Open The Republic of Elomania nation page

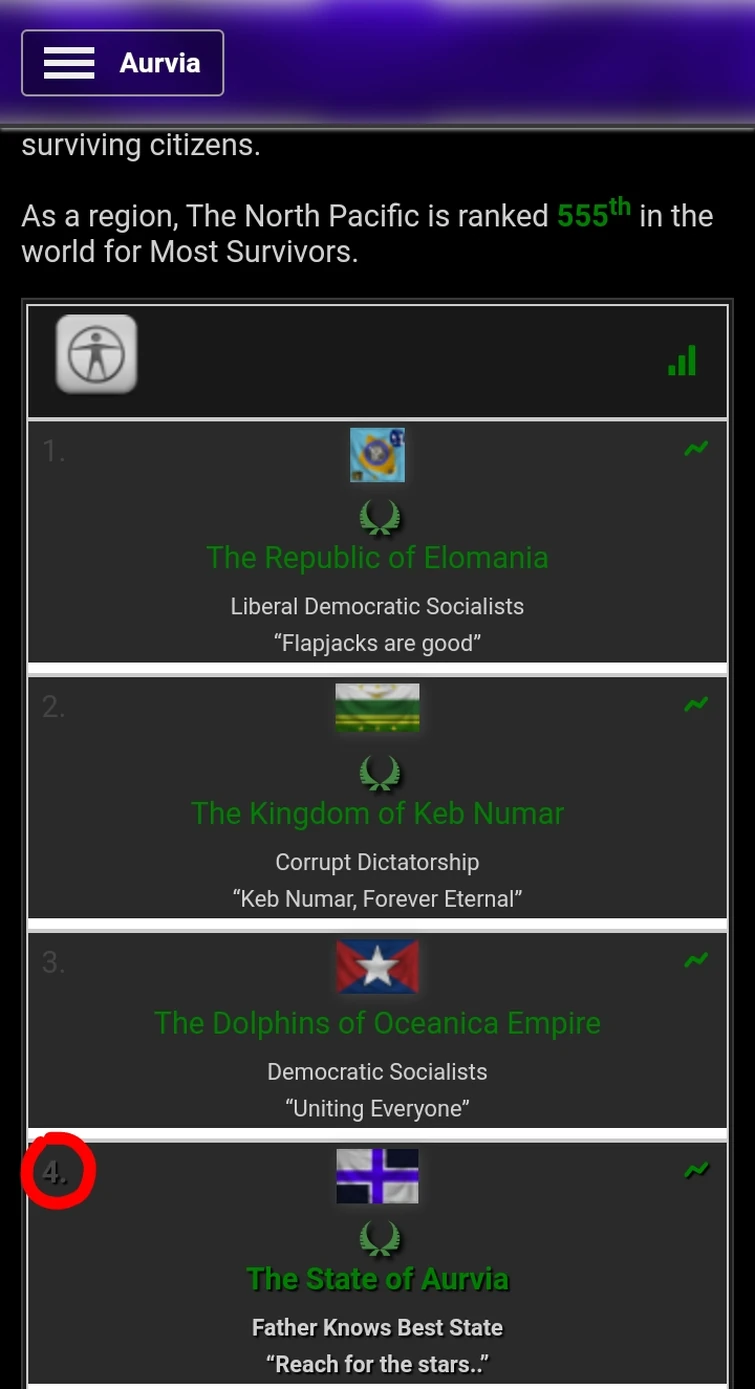377,557
